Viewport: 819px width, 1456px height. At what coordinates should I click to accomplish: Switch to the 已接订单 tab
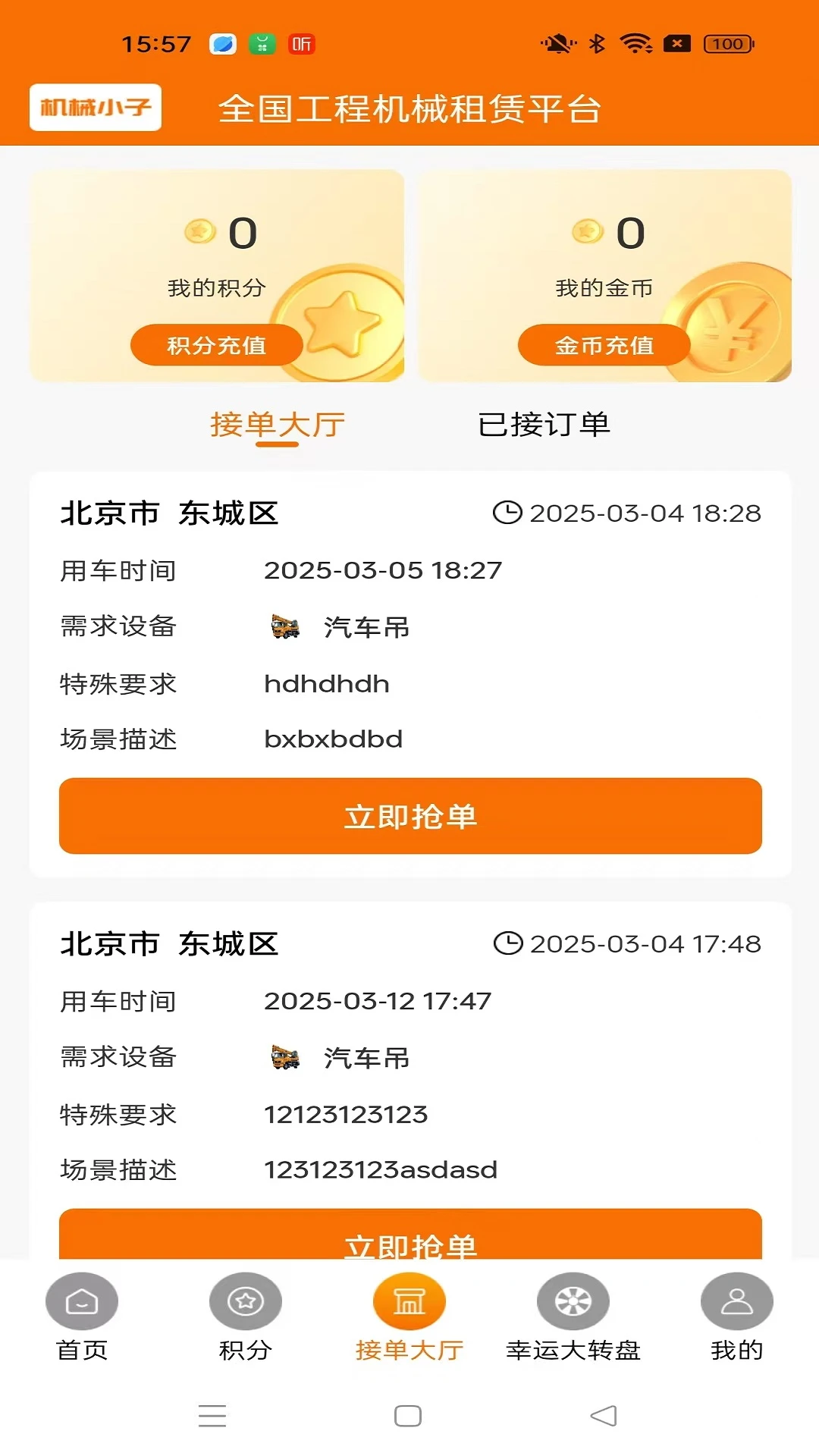coord(544,425)
